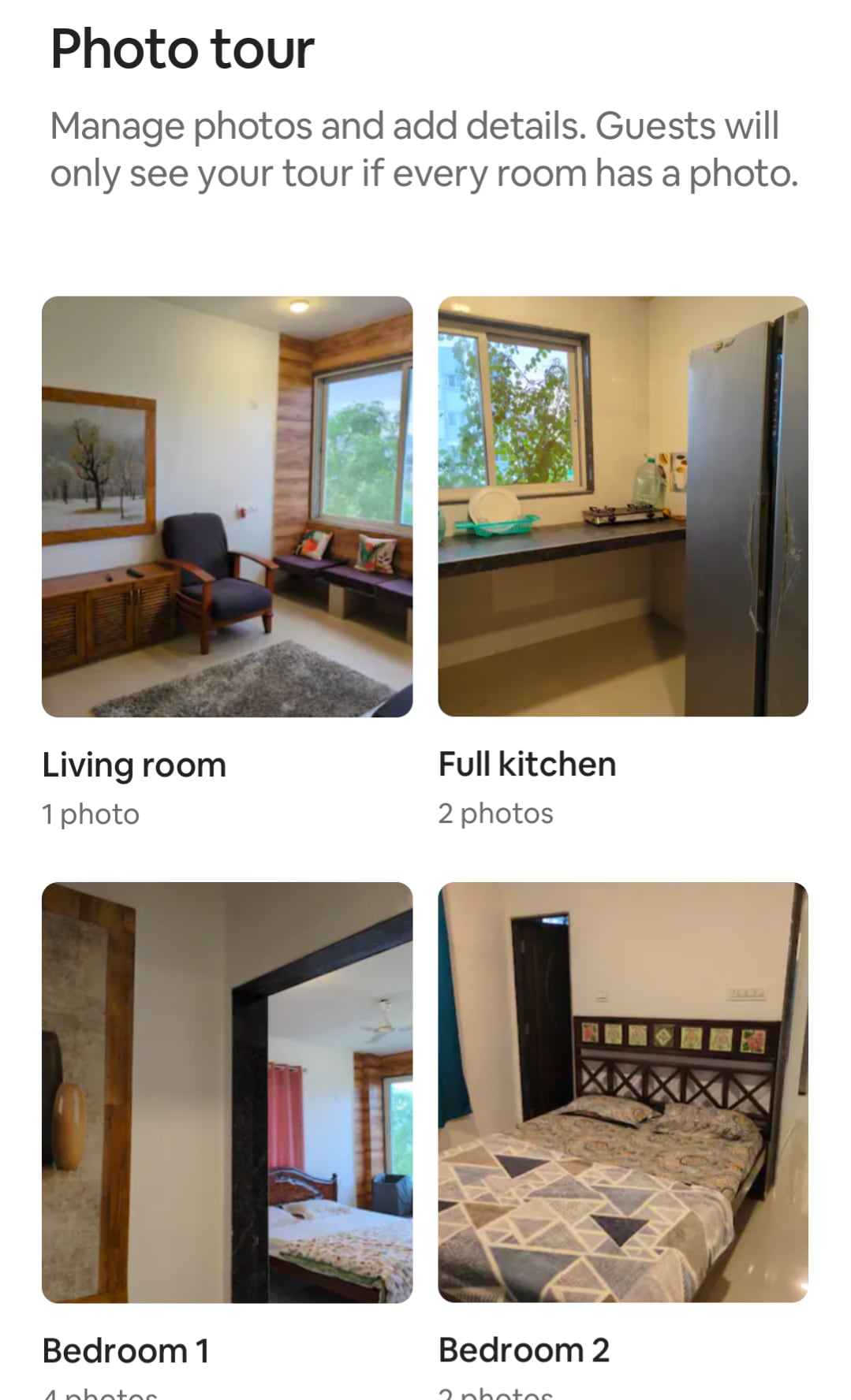The height and width of the screenshot is (1400, 851).
Task: Open the Full kitchen photo card
Action: tap(623, 506)
